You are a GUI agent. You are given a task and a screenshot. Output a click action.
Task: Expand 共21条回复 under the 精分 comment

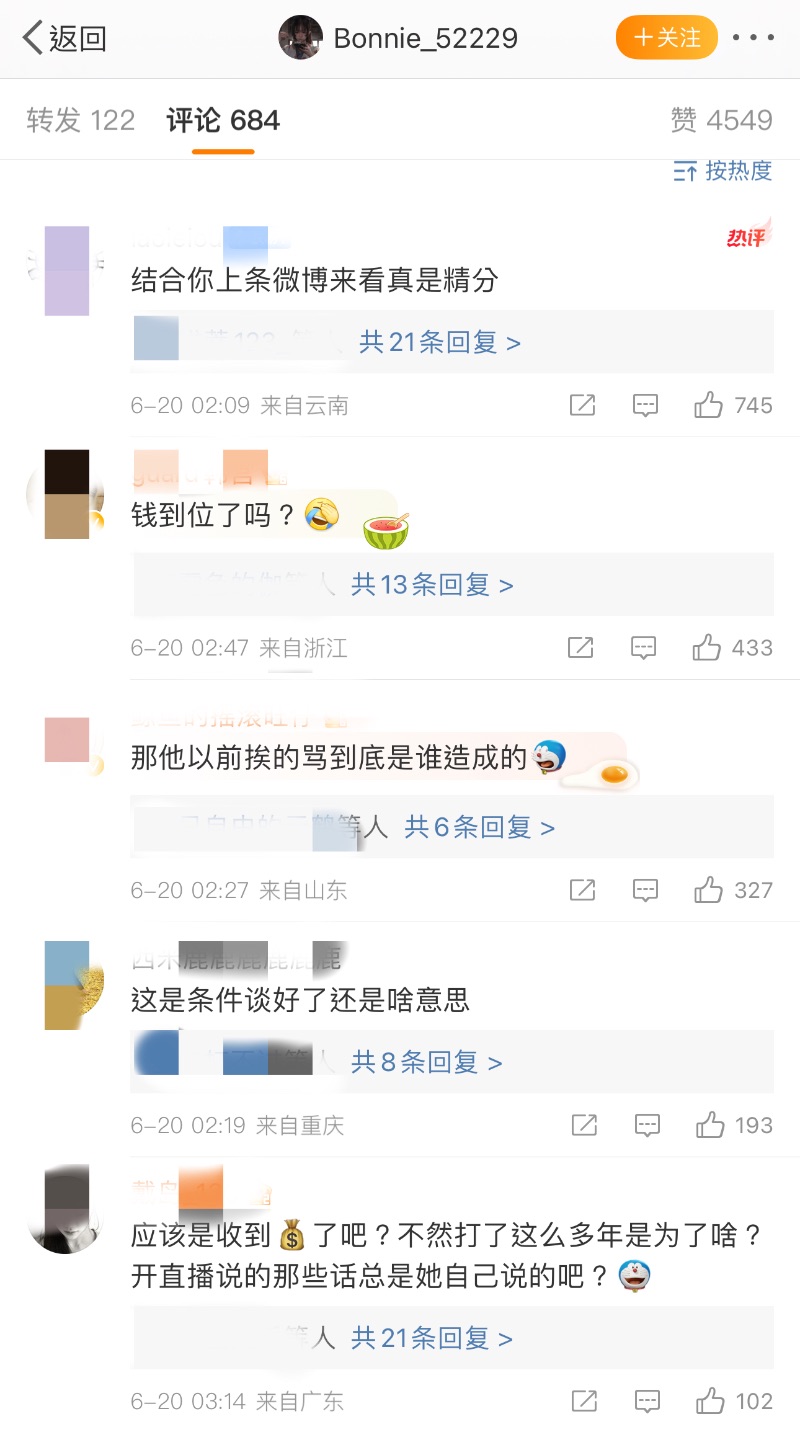[440, 343]
